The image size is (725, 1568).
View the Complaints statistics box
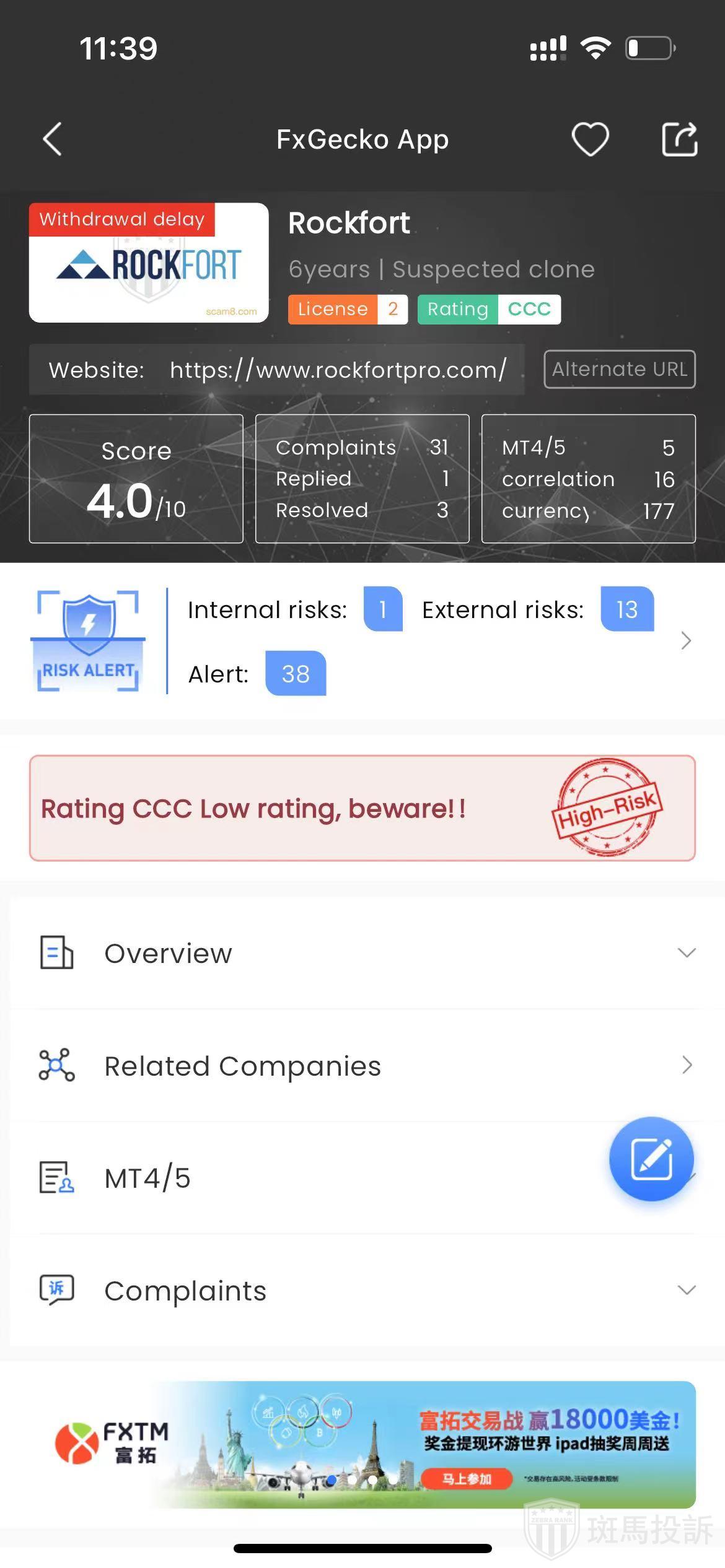click(362, 479)
